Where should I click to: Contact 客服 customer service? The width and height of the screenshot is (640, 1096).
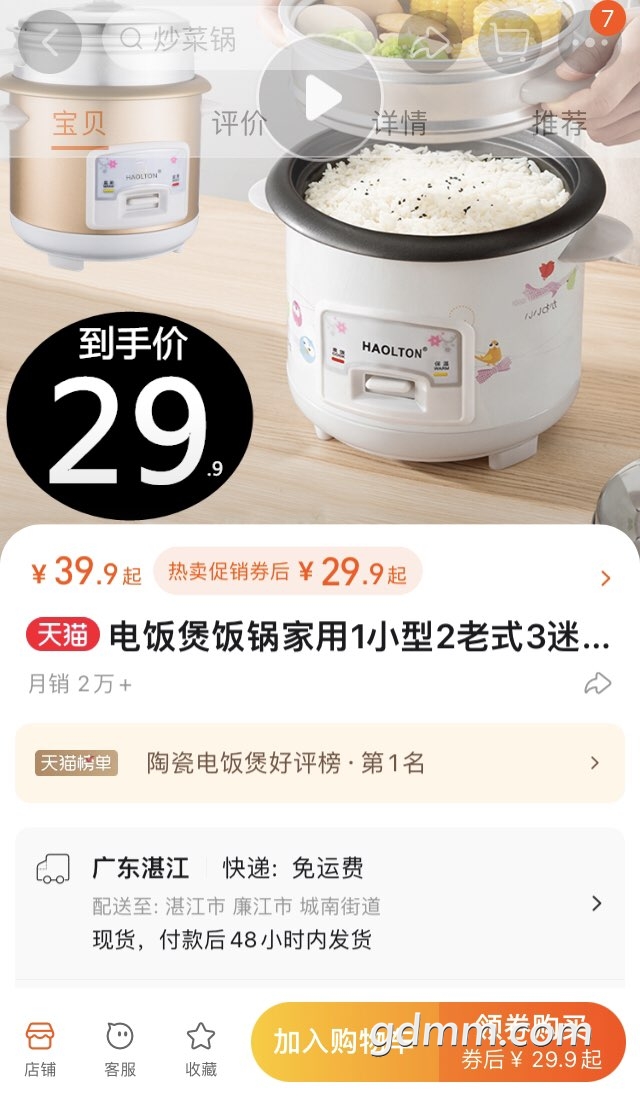[120, 1047]
